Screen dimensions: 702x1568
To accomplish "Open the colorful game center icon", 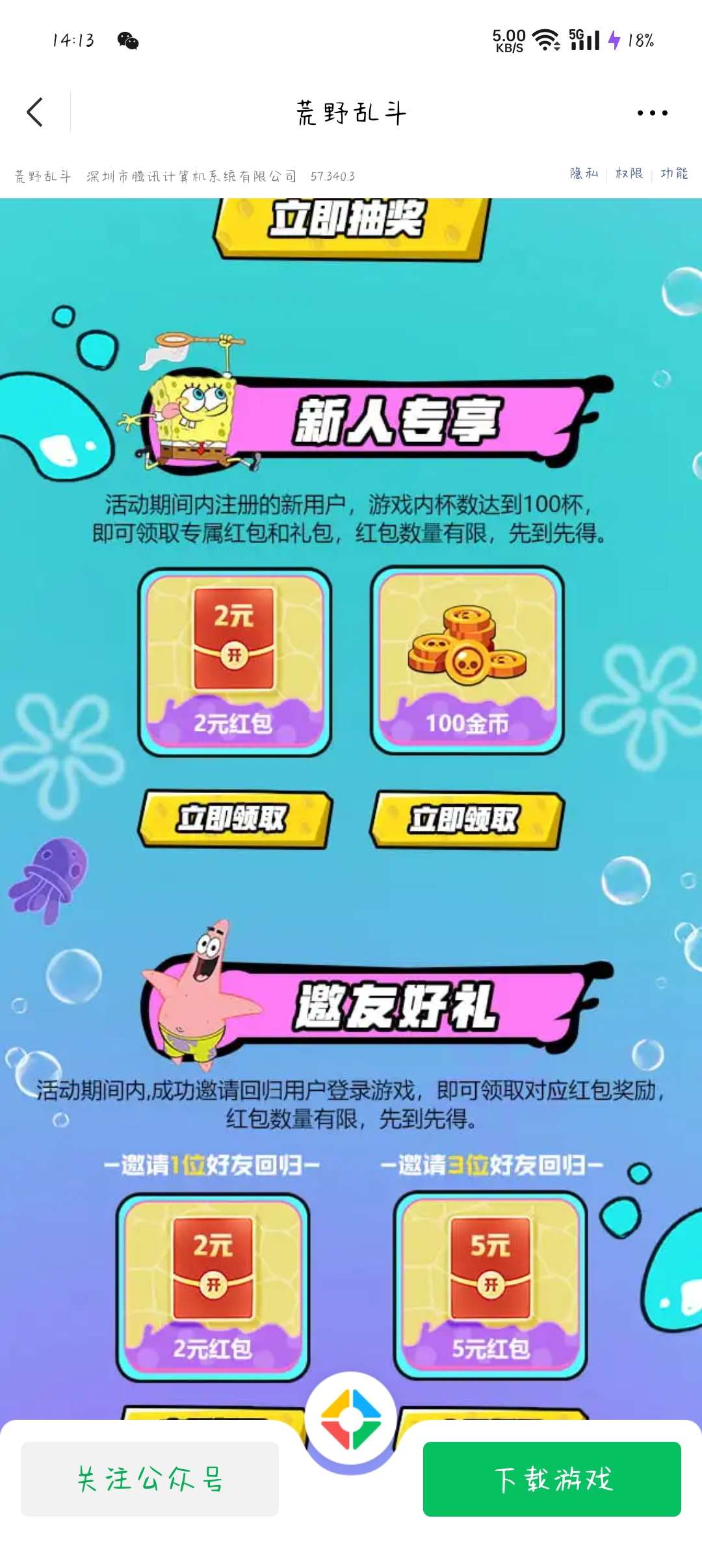I will pyautogui.click(x=351, y=1420).
